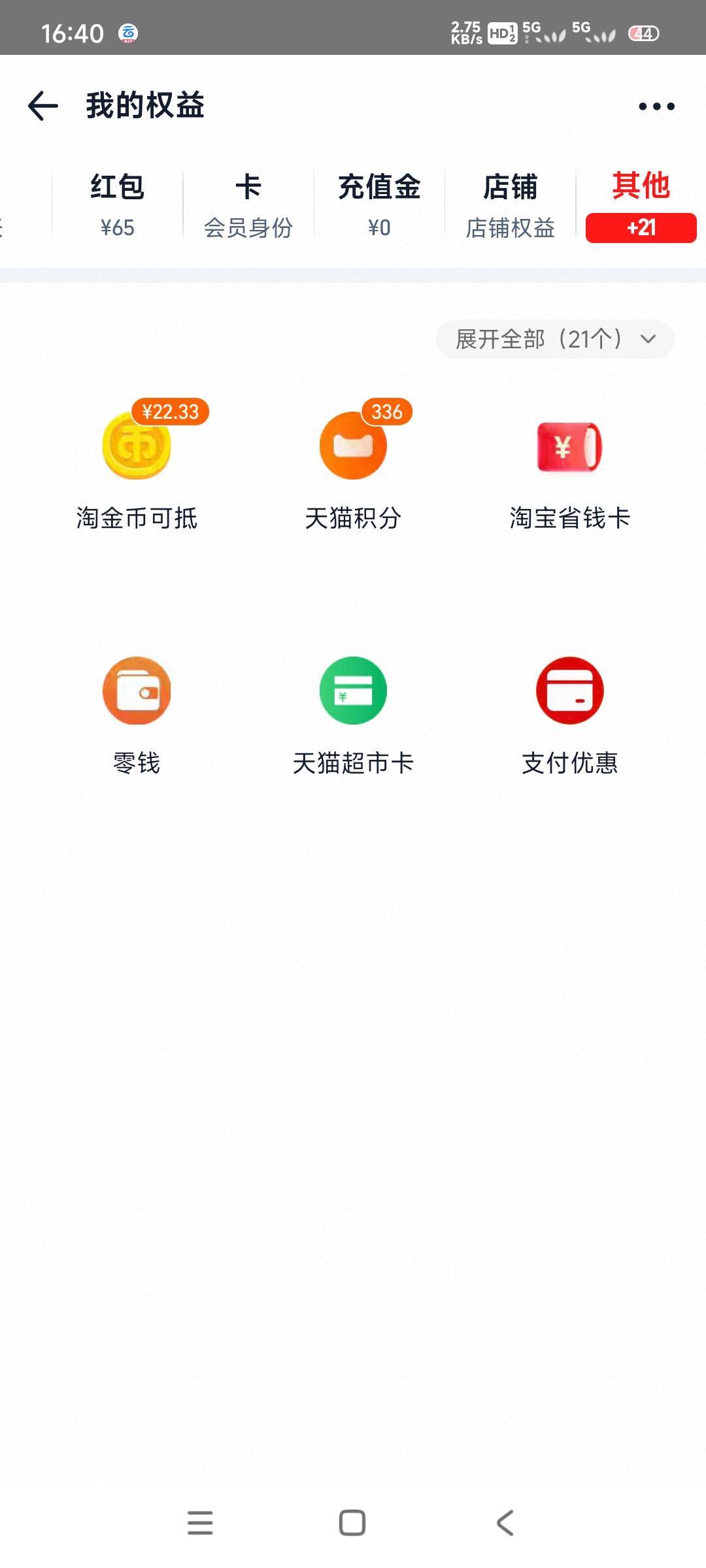Open 淘金币可抵 coin balance
The height and width of the screenshot is (1568, 706).
137,465
